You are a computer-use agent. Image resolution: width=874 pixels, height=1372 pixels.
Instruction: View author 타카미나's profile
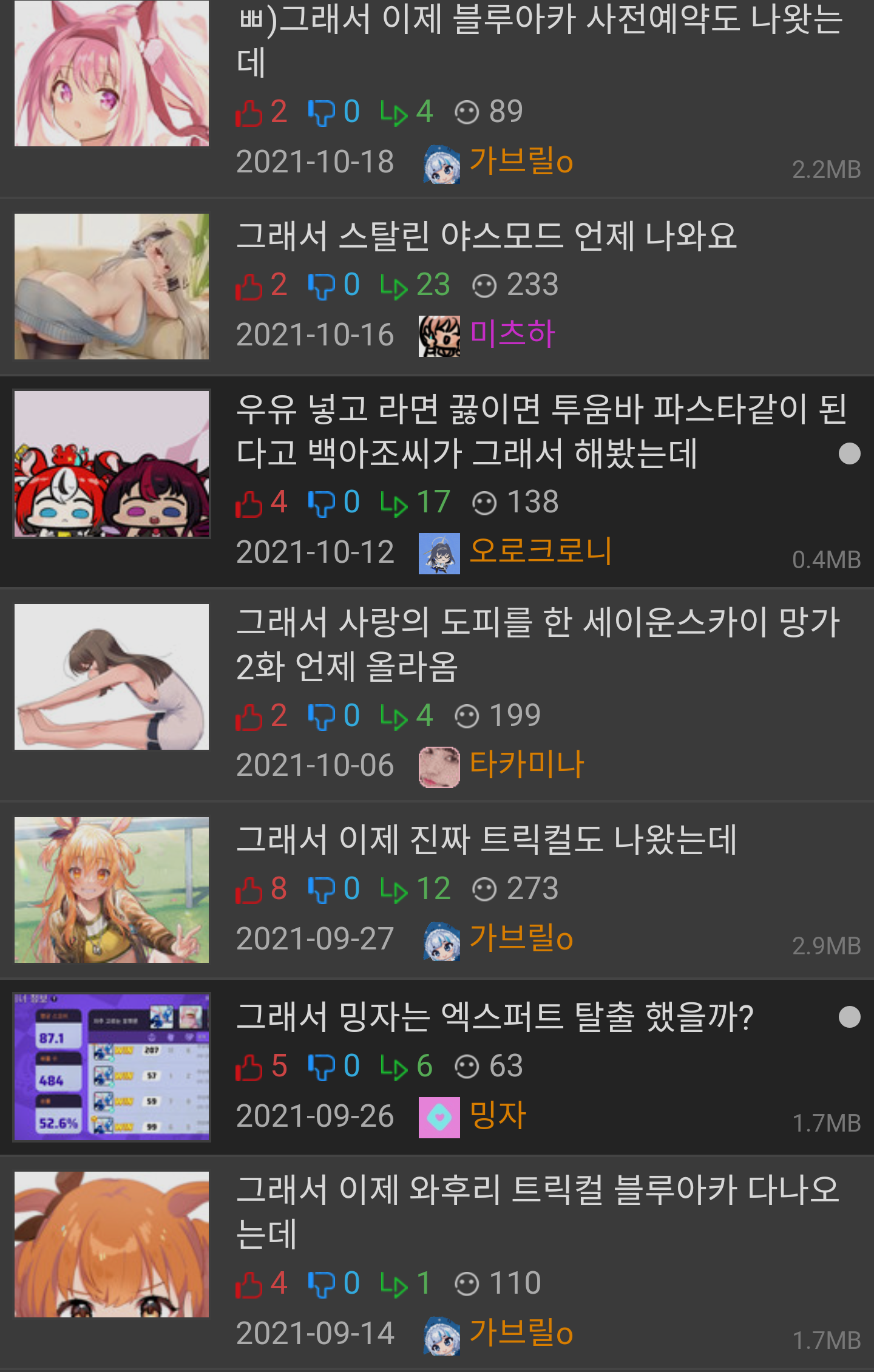(x=527, y=765)
